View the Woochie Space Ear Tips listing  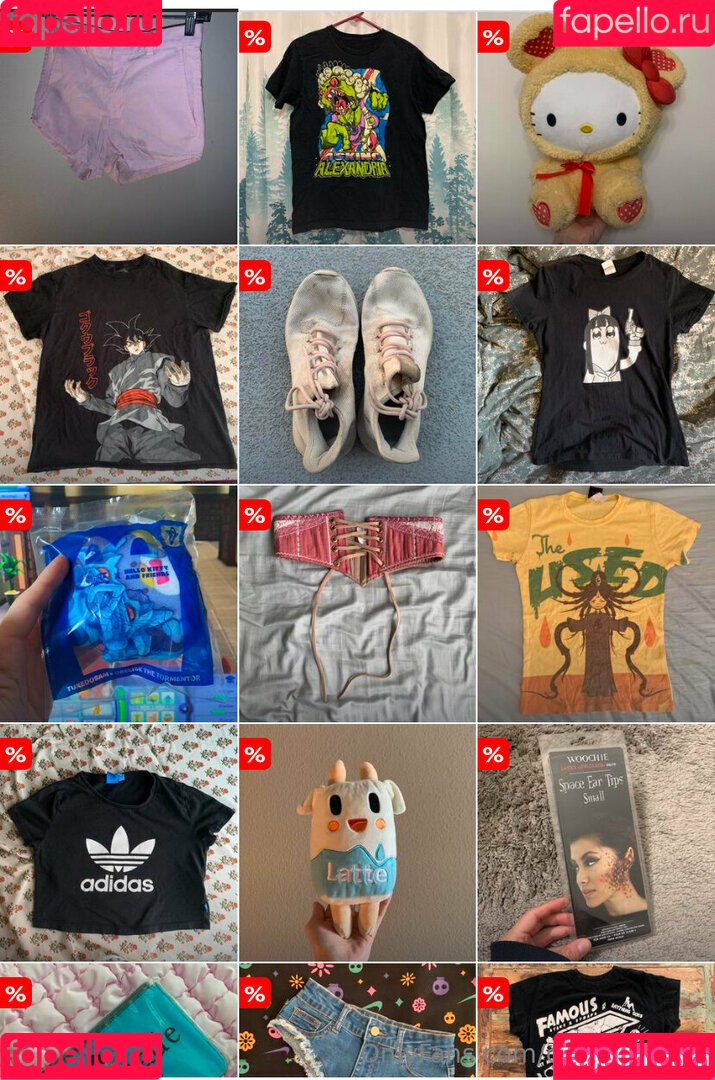pyautogui.click(x=596, y=845)
